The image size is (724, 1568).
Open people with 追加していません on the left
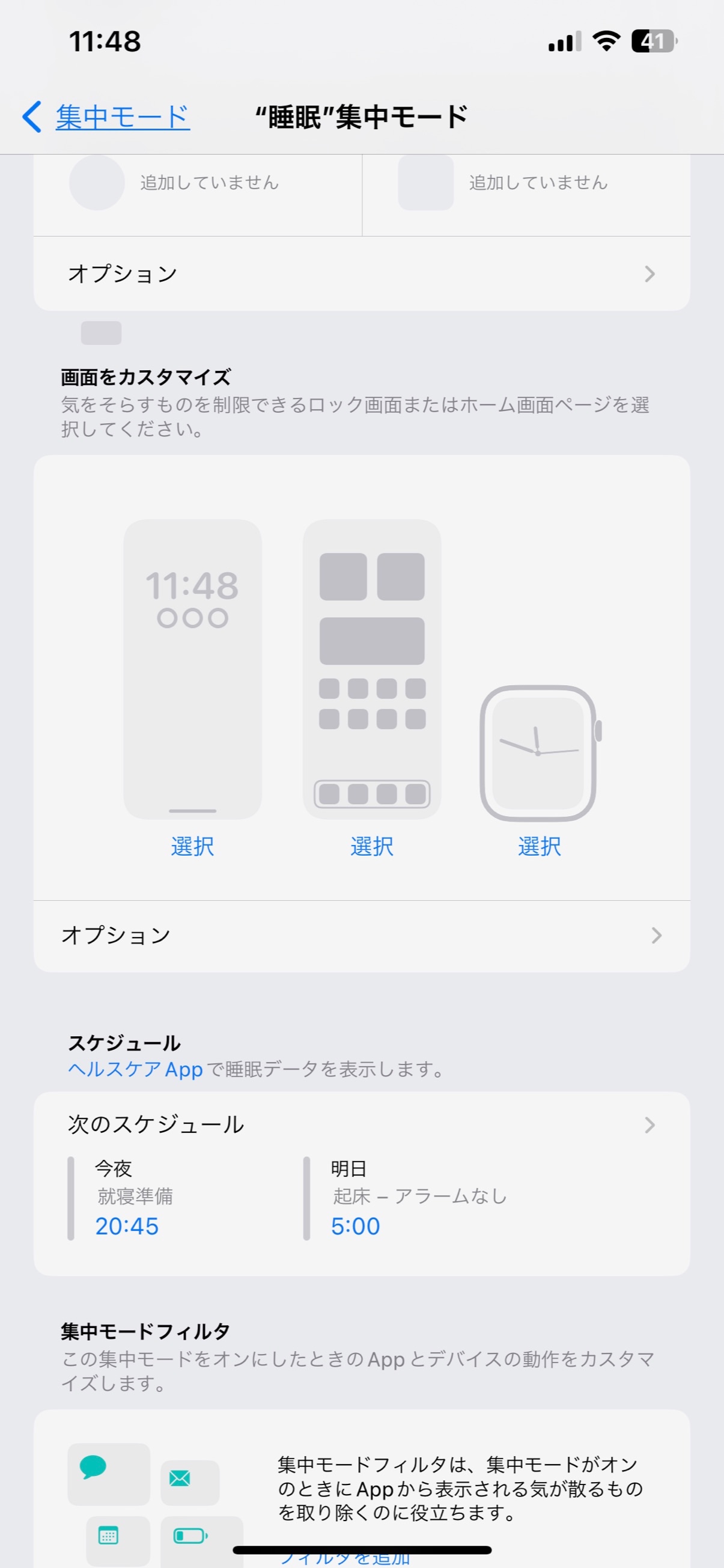197,183
